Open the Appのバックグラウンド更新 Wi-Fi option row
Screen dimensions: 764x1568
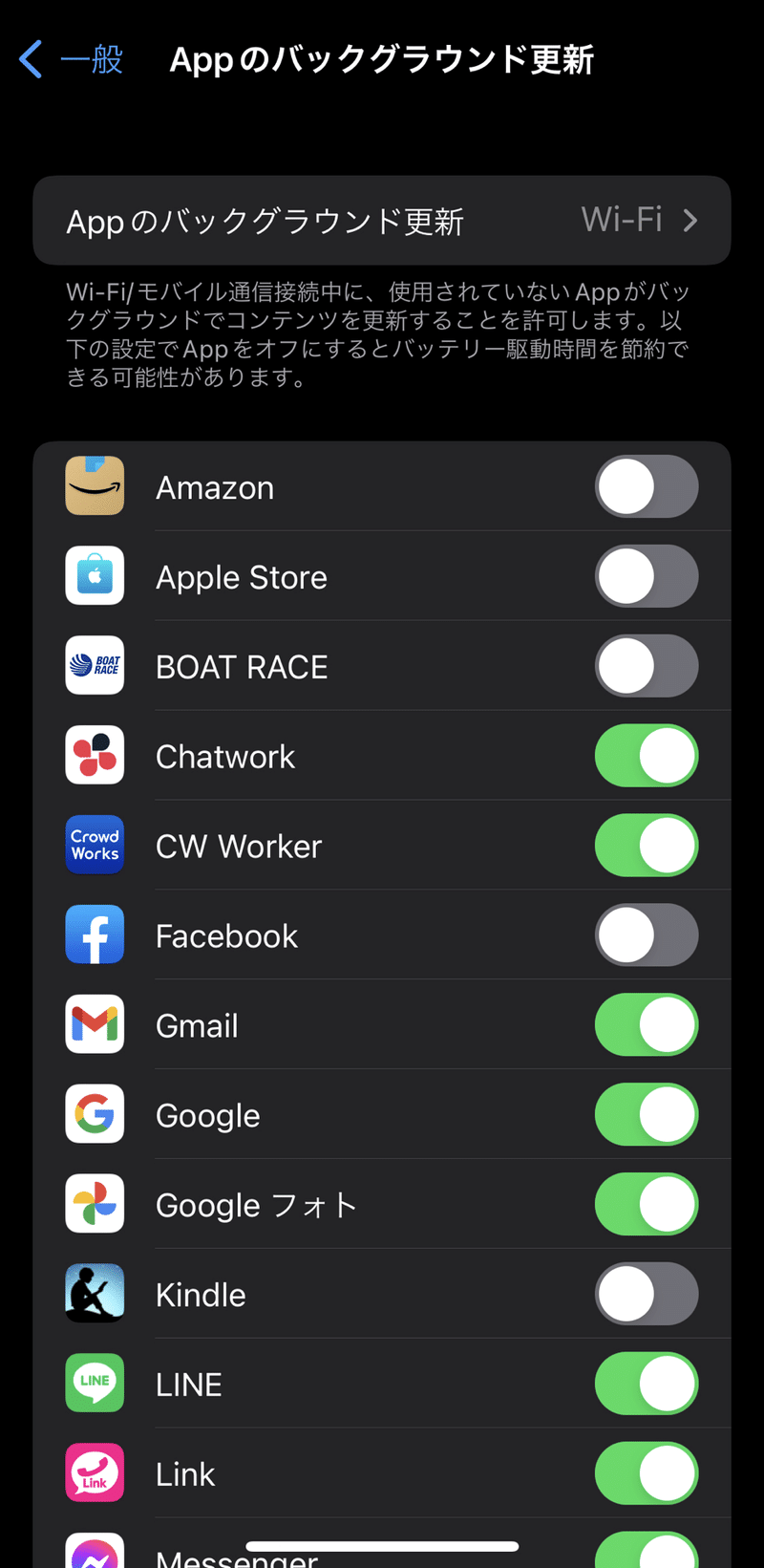[382, 221]
